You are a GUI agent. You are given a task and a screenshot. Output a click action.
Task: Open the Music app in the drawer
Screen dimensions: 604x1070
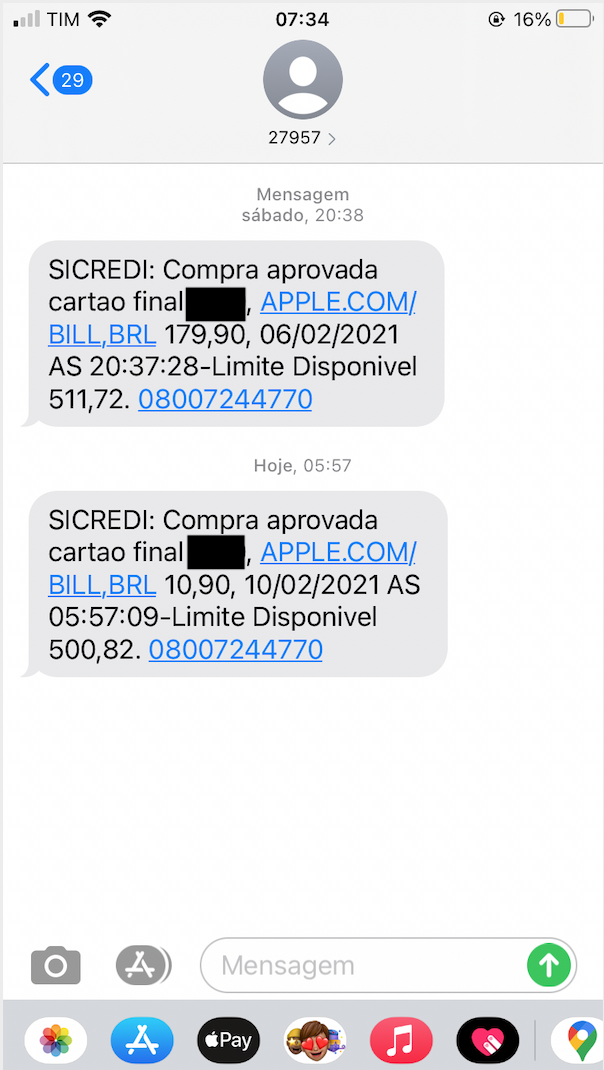pyautogui.click(x=401, y=1040)
